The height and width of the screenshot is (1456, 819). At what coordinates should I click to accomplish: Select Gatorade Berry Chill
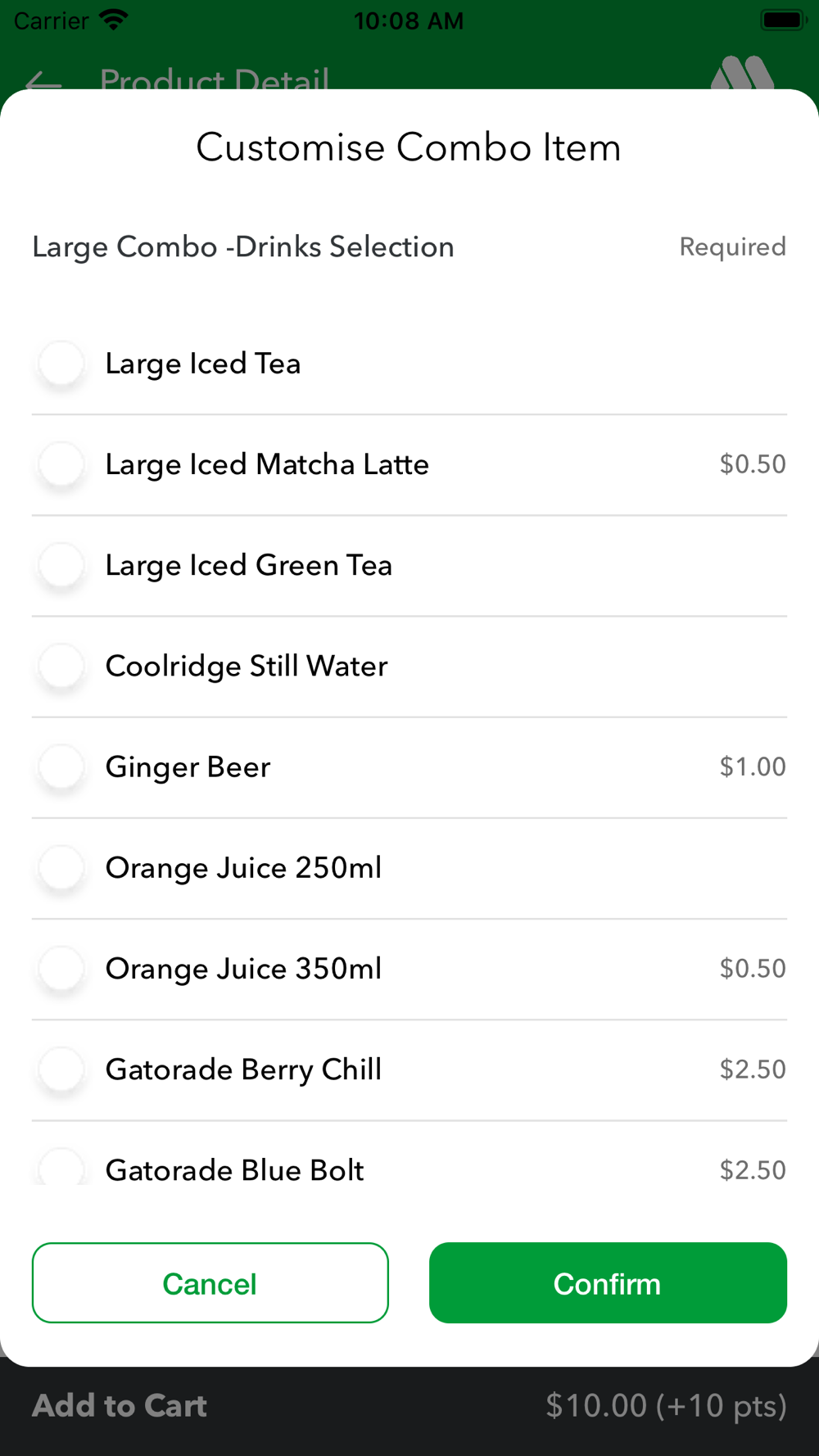[409, 1069]
